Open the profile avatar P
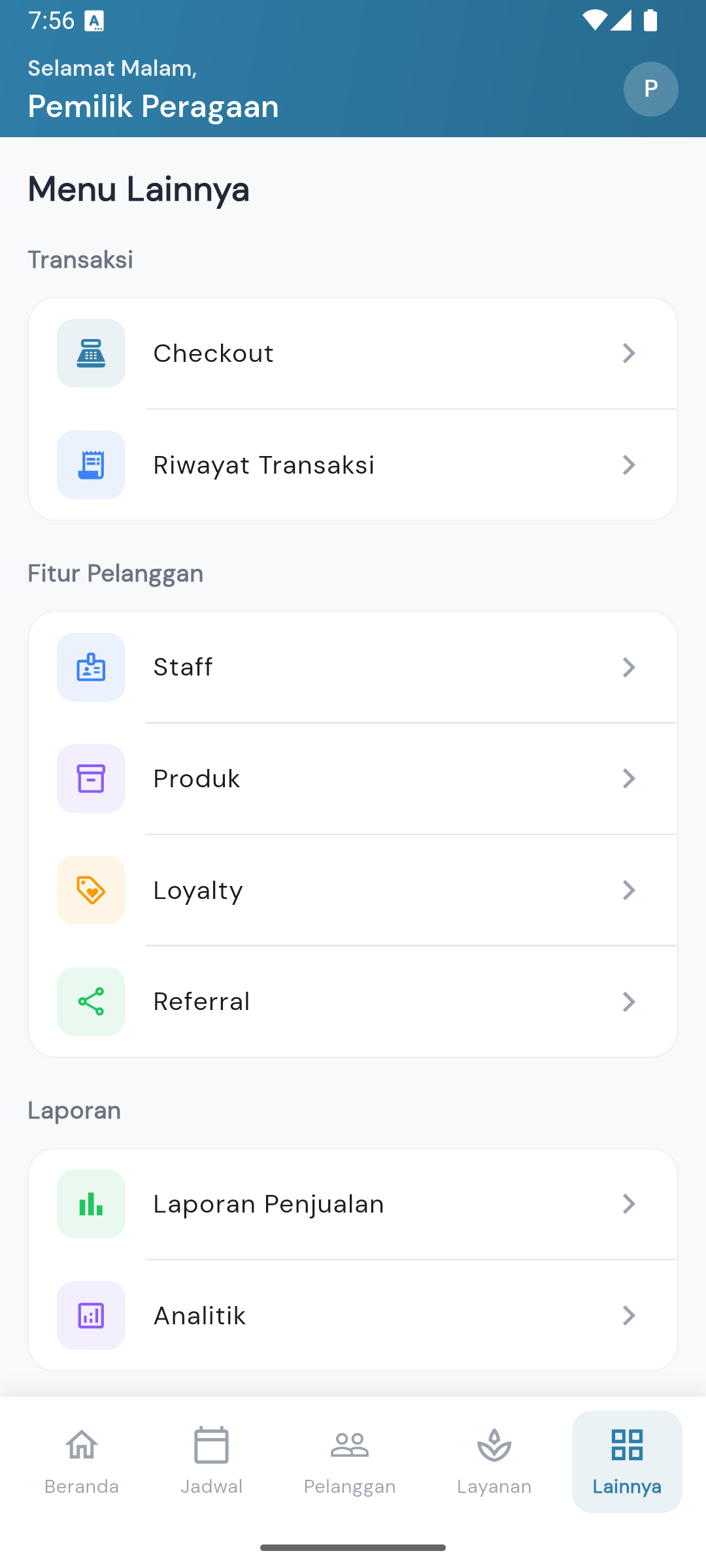The width and height of the screenshot is (706, 1568). (x=650, y=89)
